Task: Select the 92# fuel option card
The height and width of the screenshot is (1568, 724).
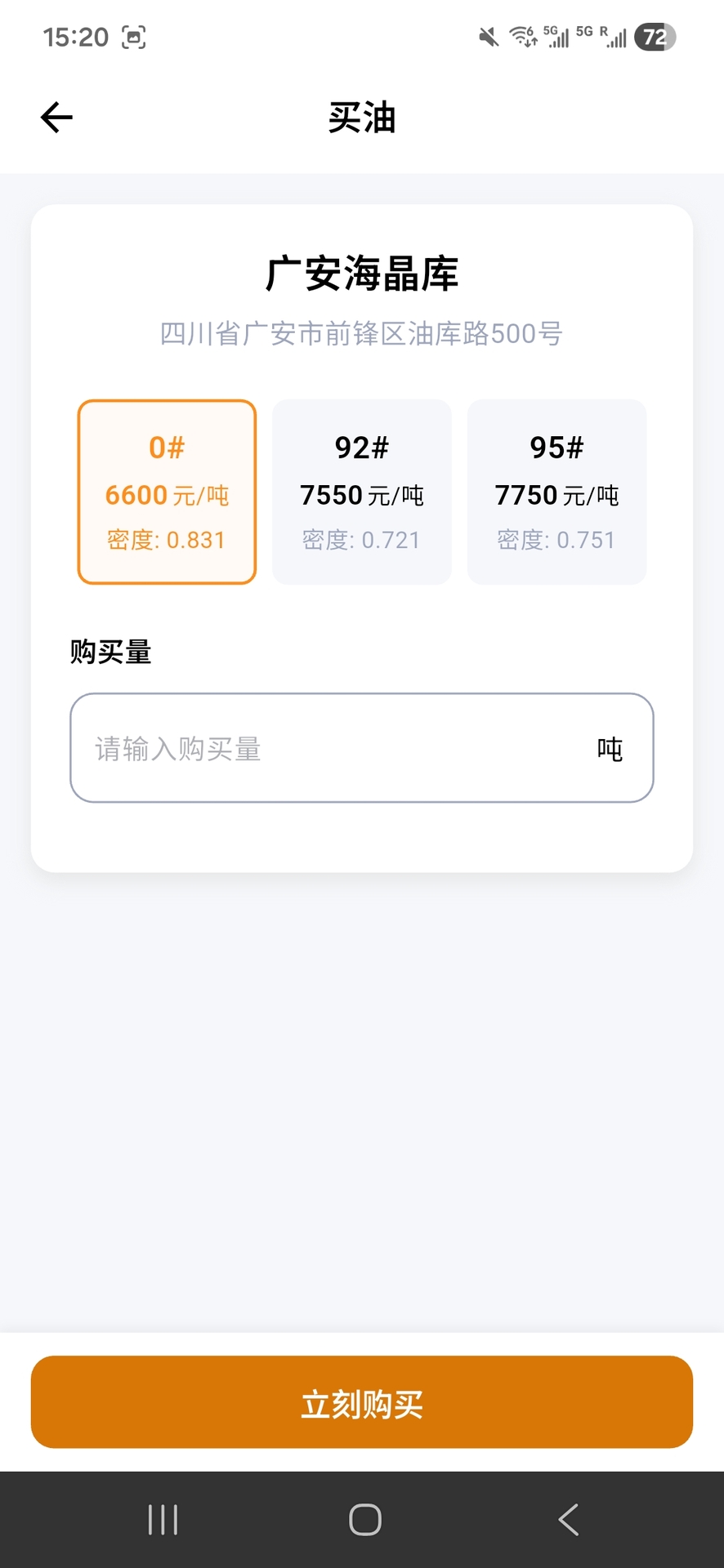Action: (x=361, y=492)
